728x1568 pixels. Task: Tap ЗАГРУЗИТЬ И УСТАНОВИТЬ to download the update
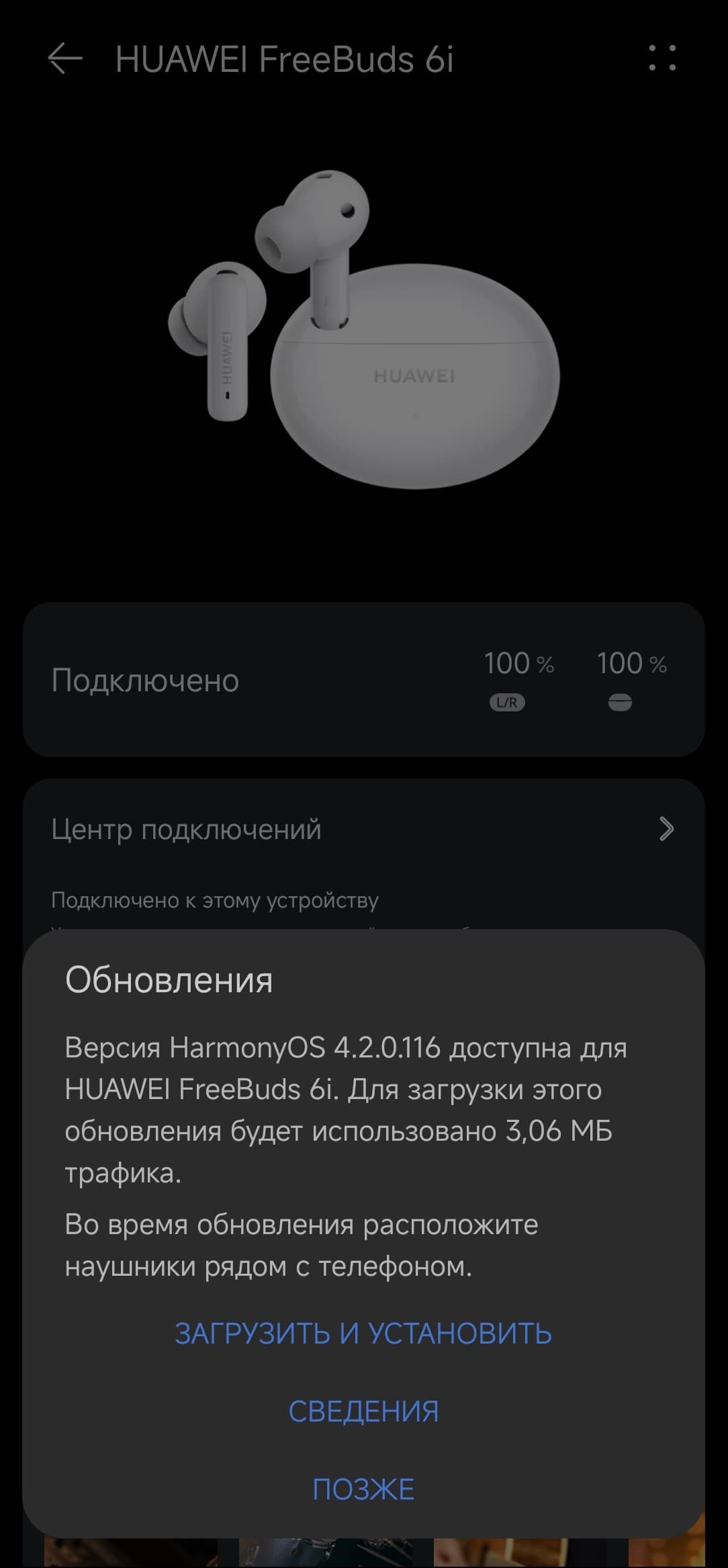click(363, 1333)
